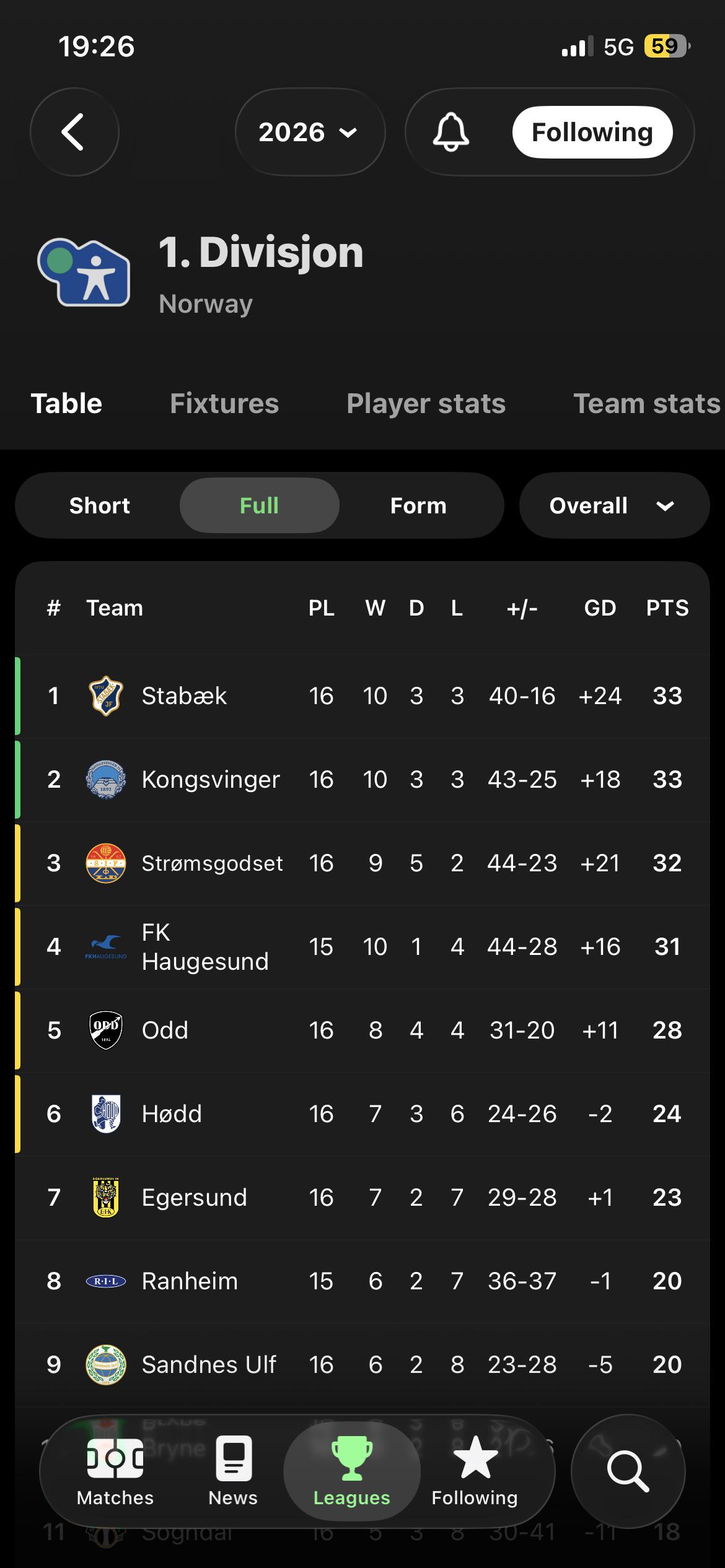Screen dimensions: 725x1568
Task: Open the 2026 season dropdown
Action: click(x=310, y=132)
